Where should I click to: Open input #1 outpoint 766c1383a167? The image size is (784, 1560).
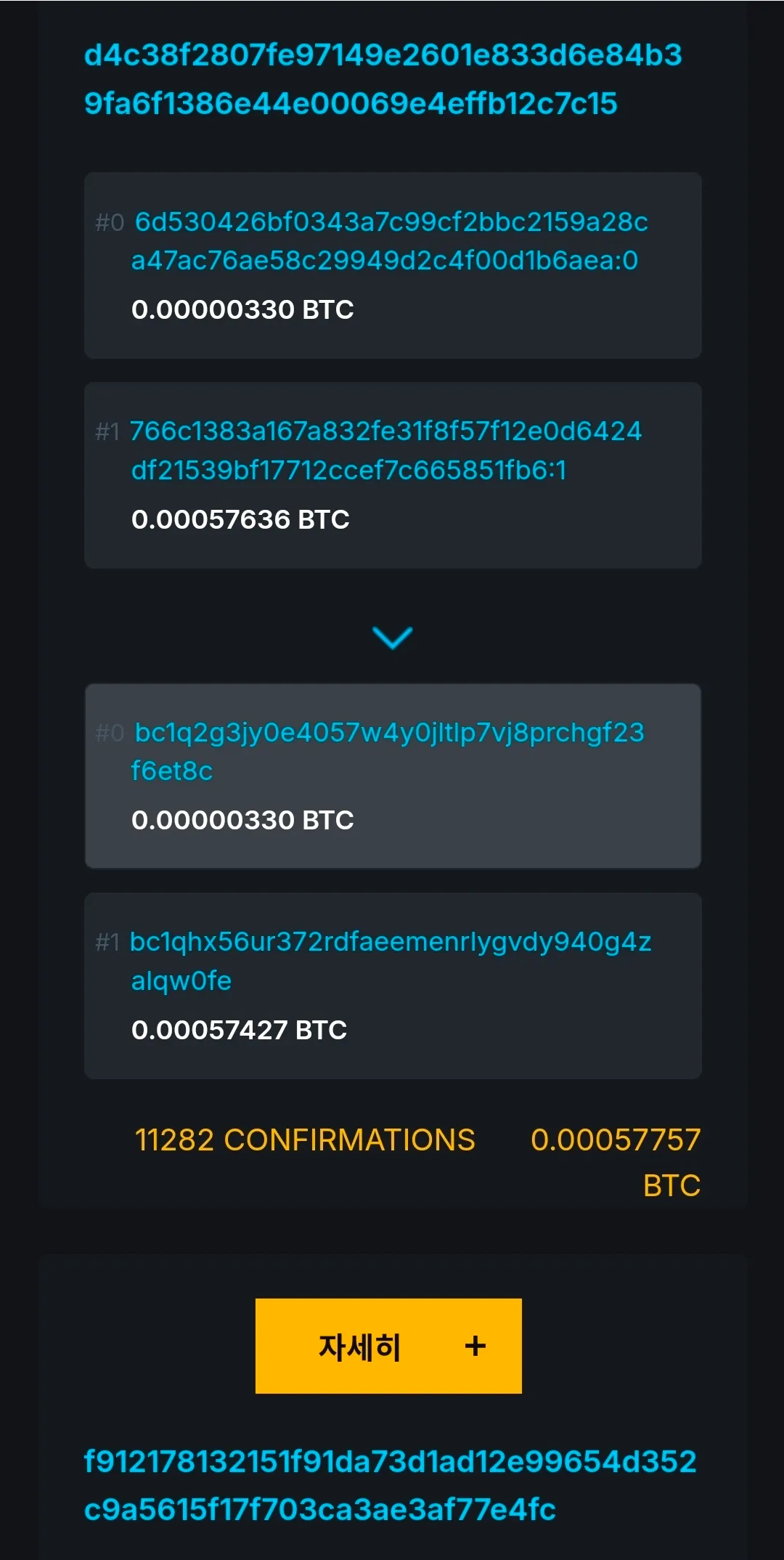pyautogui.click(x=385, y=450)
